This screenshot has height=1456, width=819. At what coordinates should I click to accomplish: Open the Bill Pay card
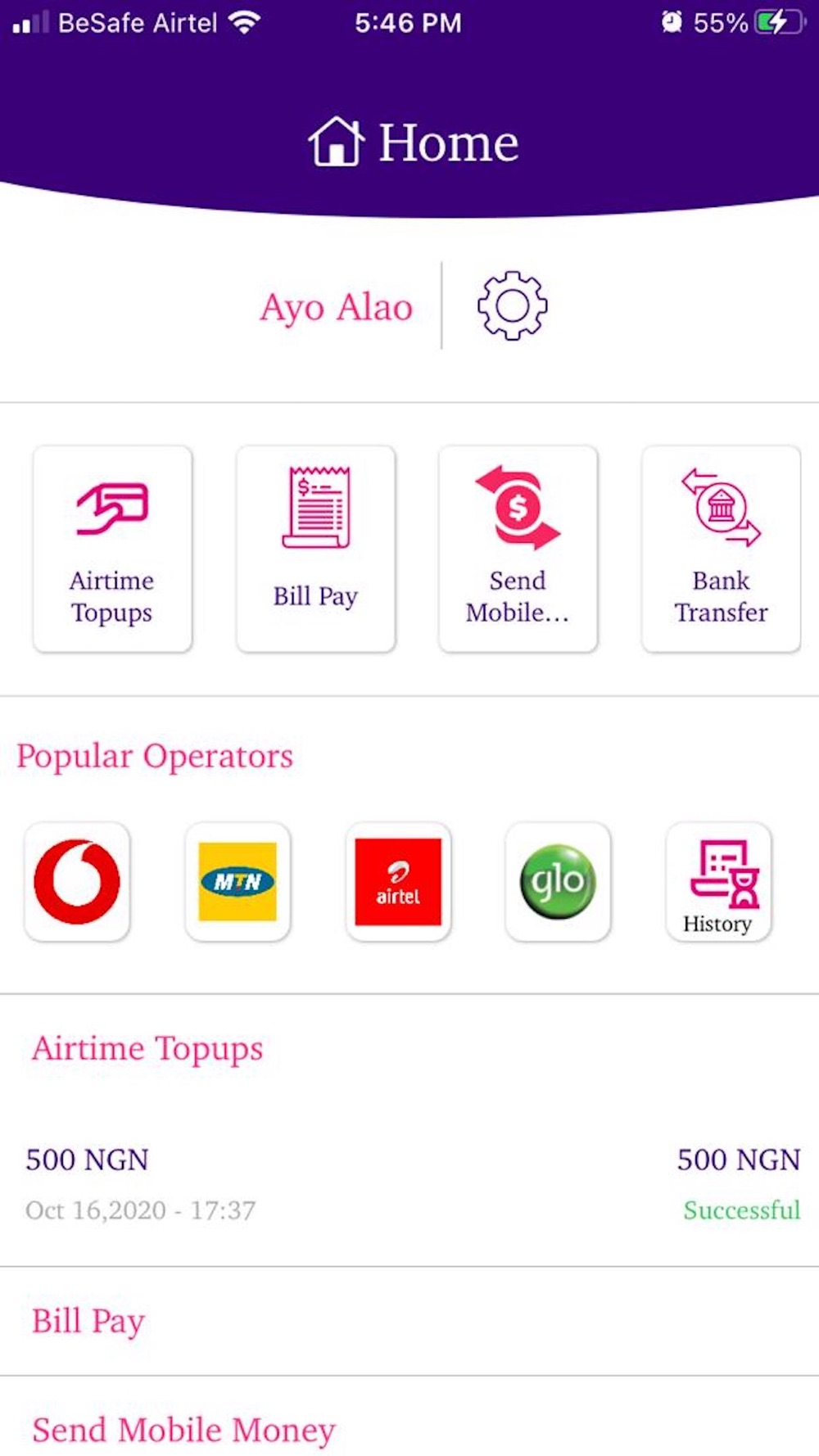[315, 549]
